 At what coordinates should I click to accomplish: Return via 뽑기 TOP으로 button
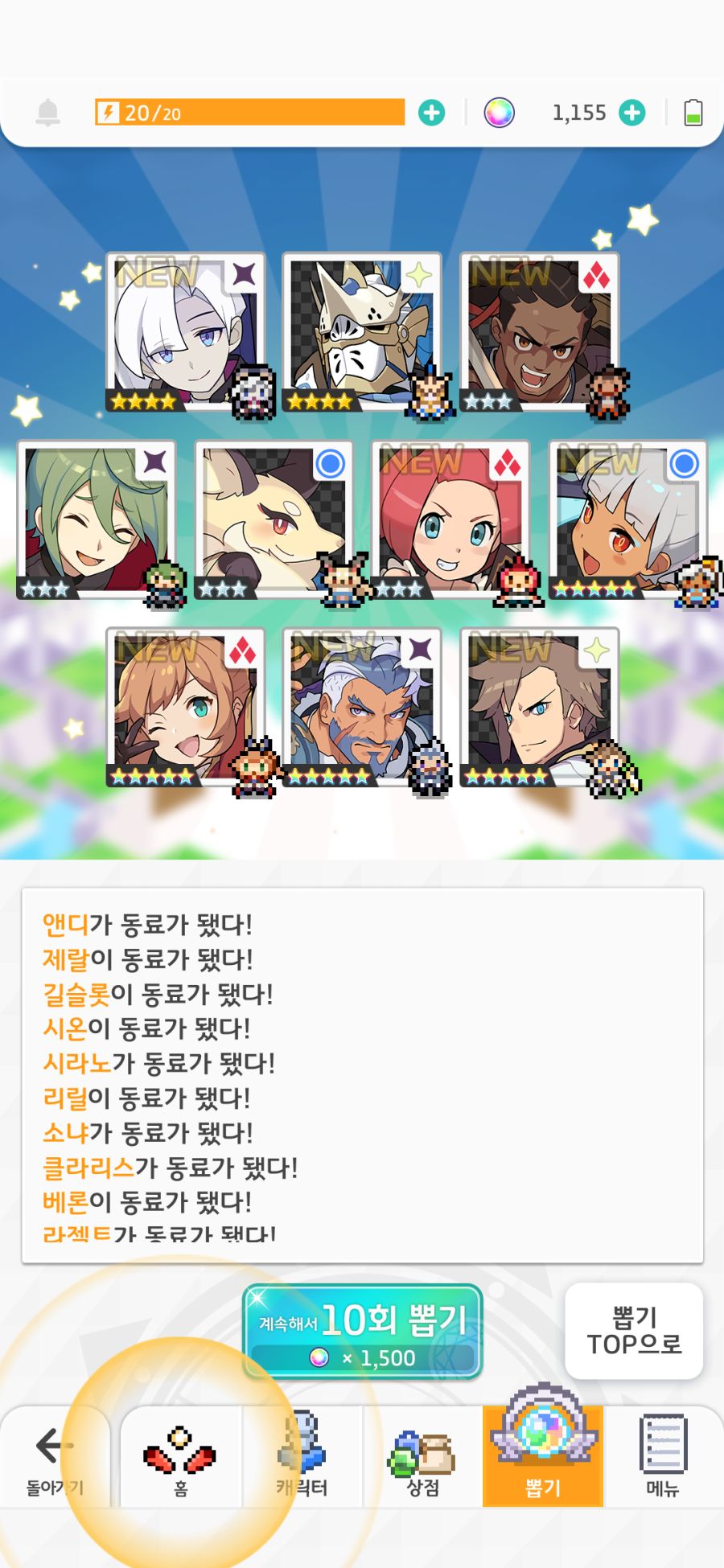click(x=634, y=1331)
